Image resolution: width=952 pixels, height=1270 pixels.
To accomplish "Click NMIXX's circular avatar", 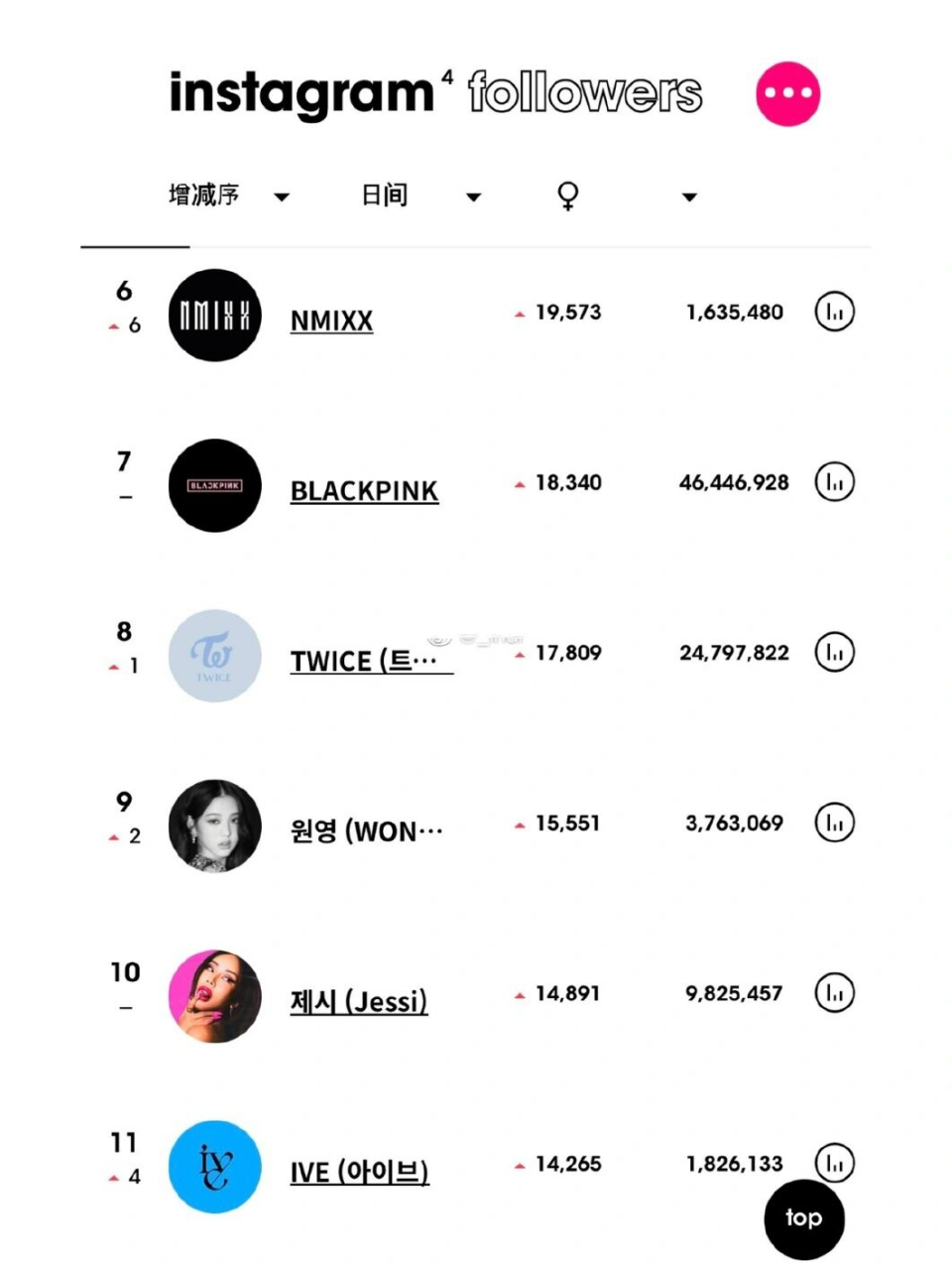I will (x=213, y=315).
